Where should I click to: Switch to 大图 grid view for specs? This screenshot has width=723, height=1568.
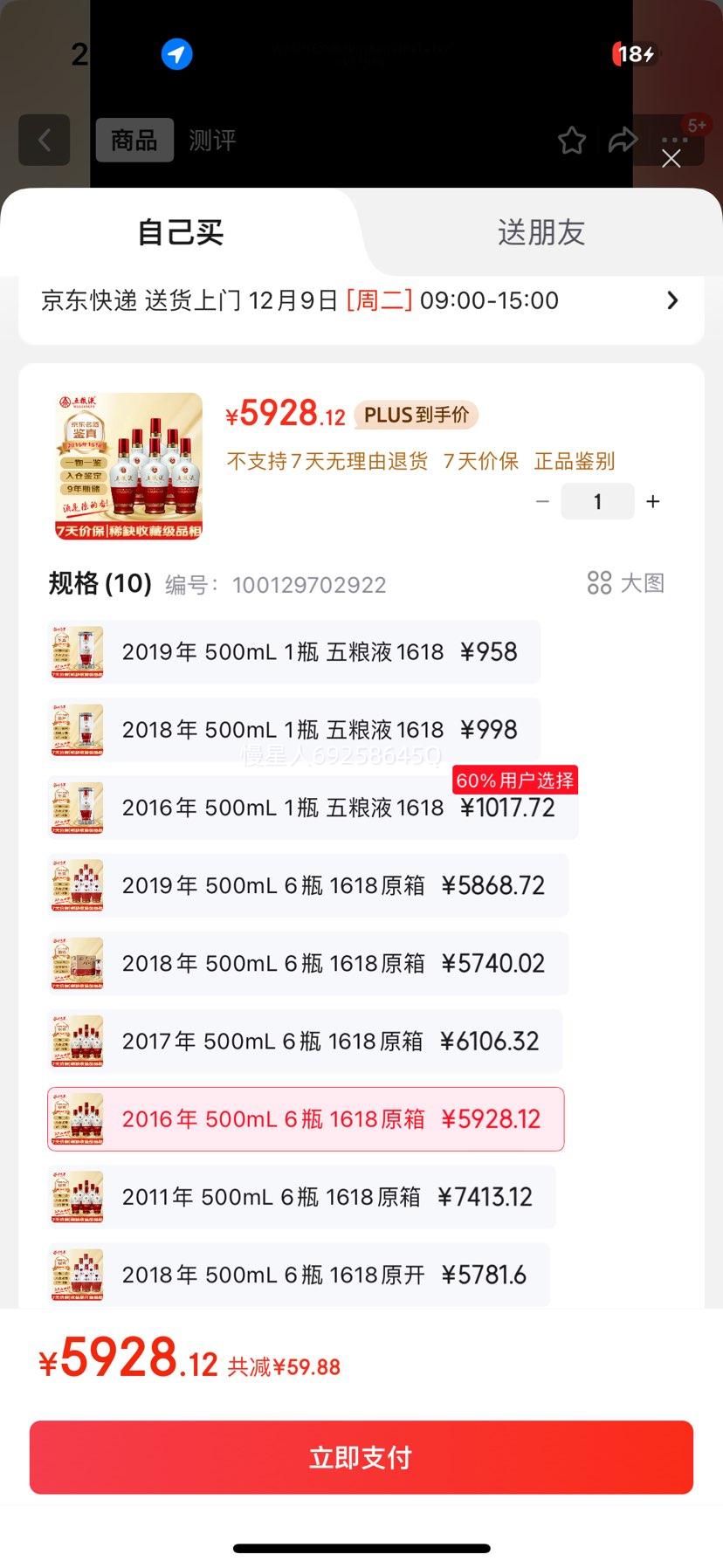625,583
